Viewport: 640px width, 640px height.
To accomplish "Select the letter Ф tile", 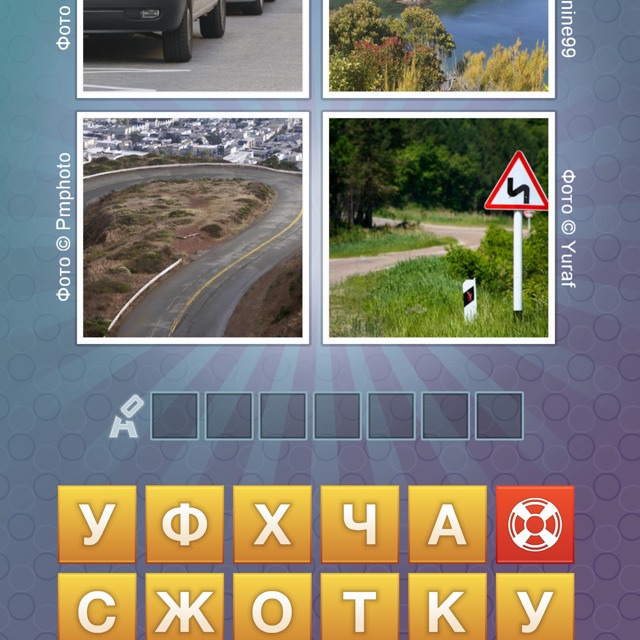I will click(x=185, y=525).
